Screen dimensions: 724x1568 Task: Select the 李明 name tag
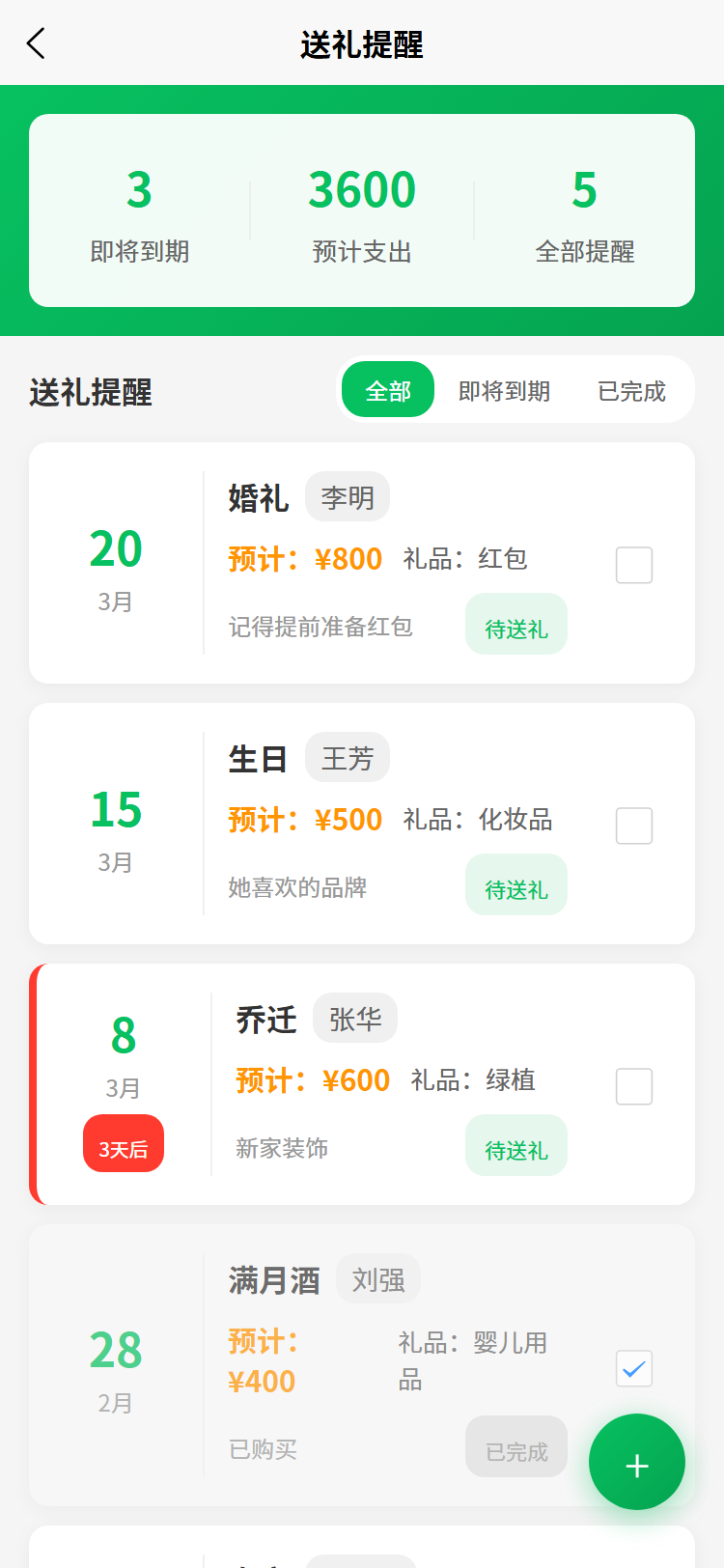coord(347,495)
